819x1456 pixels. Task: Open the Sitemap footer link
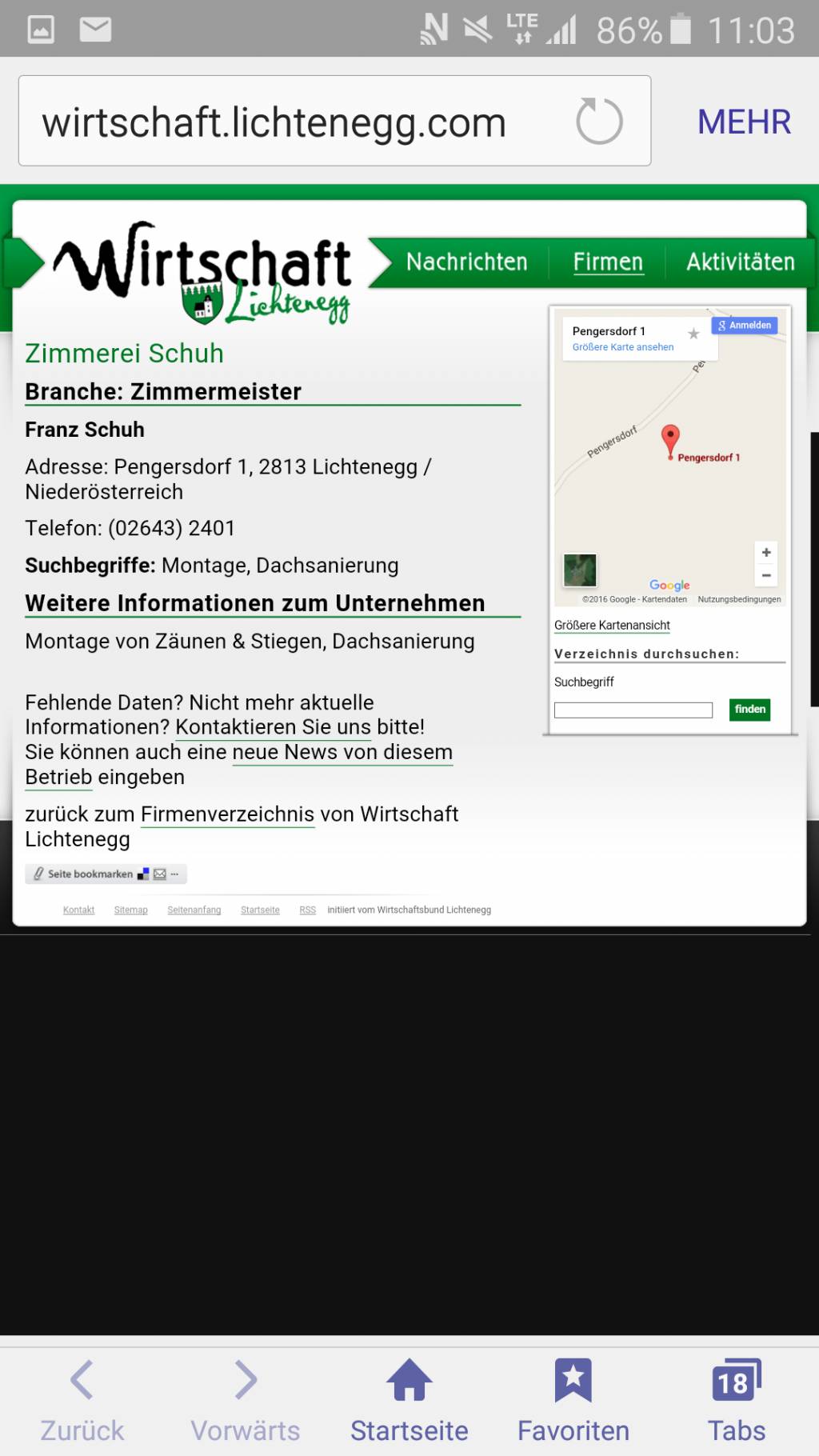pyautogui.click(x=131, y=910)
